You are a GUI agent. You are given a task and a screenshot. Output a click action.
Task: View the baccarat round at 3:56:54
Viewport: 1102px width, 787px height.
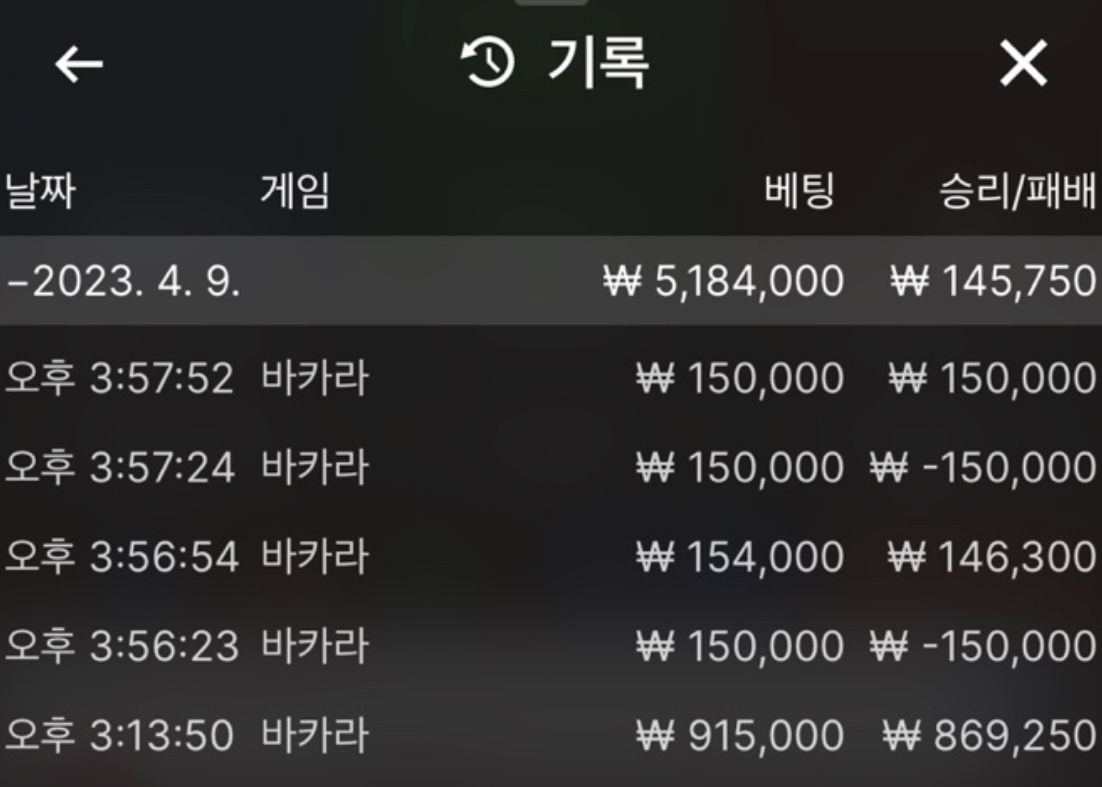(x=550, y=557)
